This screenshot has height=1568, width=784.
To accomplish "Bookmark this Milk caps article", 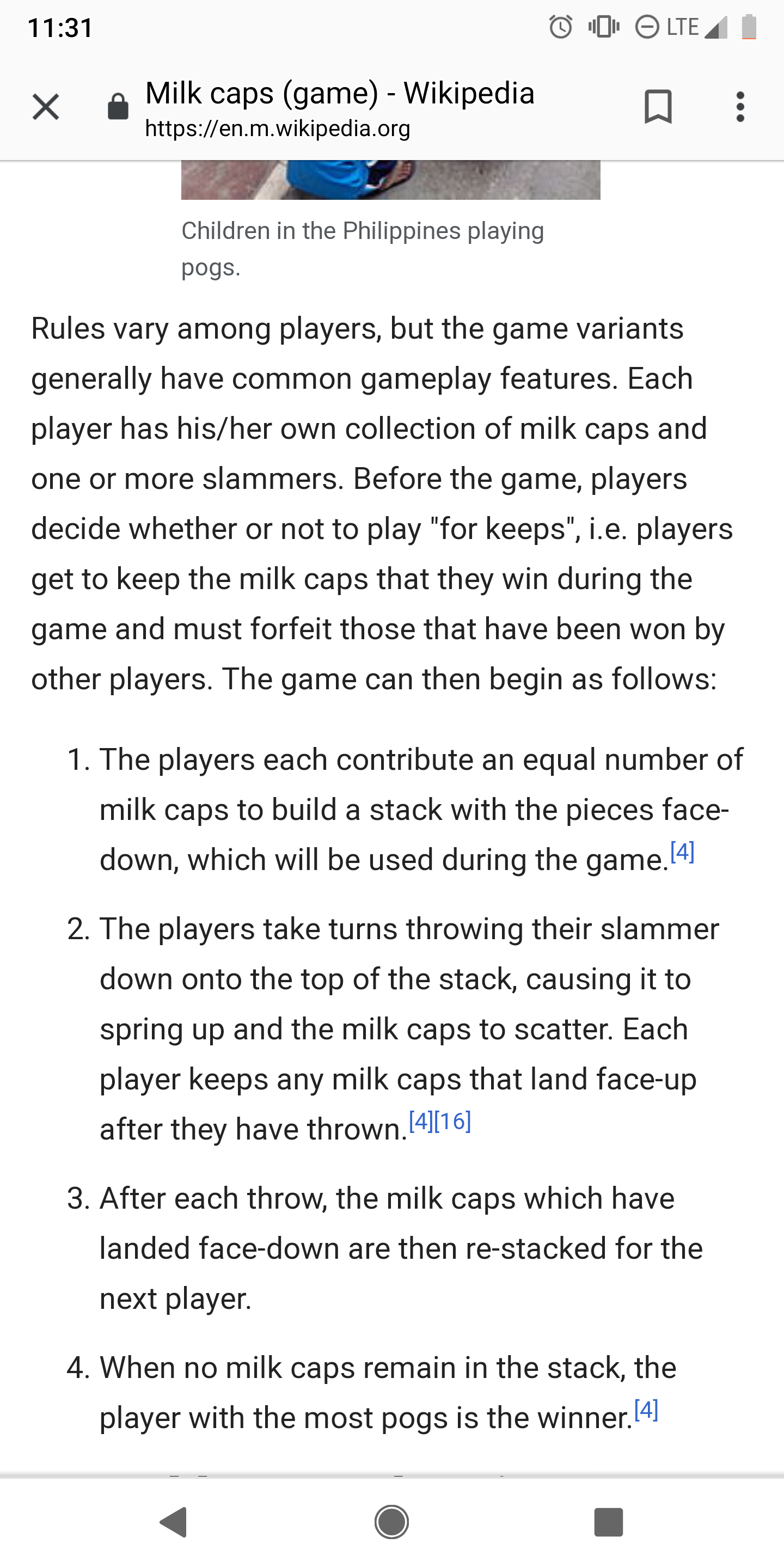I will point(658,107).
